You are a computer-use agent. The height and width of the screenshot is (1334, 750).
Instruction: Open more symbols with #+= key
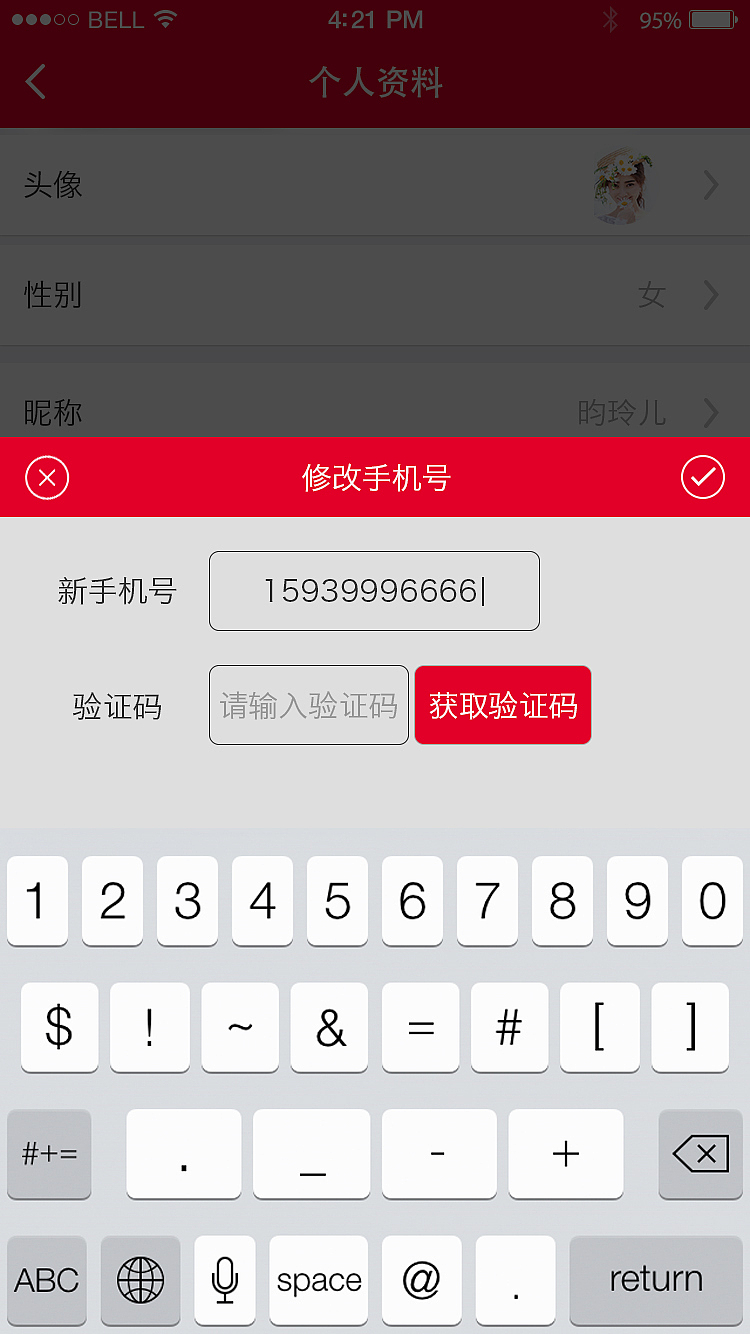[x=49, y=1155]
